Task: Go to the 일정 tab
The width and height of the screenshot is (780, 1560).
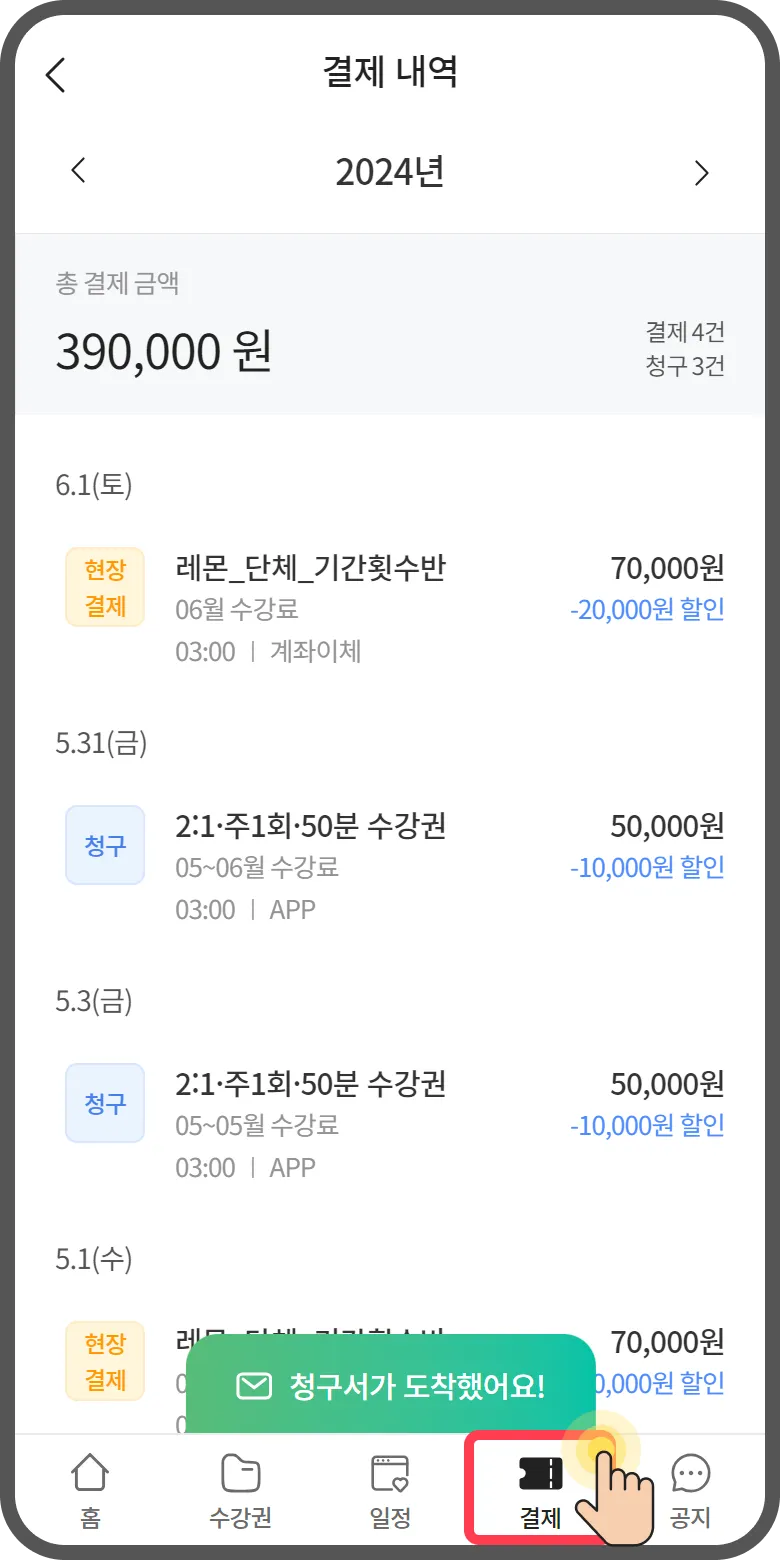Action: [390, 1491]
